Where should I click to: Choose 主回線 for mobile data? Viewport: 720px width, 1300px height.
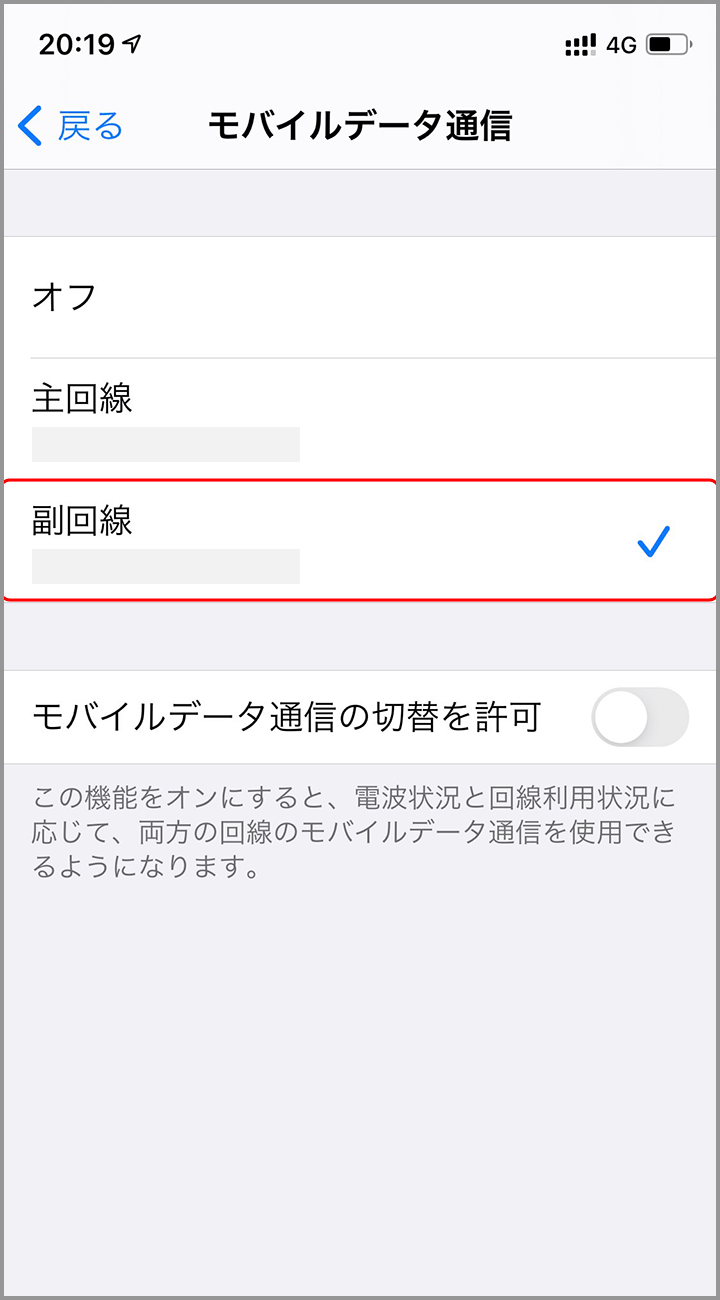pyautogui.click(x=360, y=418)
